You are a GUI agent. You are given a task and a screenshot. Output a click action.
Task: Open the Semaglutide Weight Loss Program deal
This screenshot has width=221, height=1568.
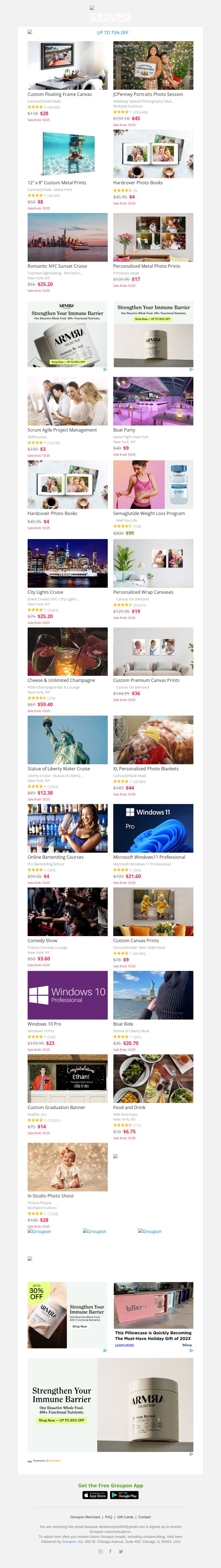pos(153,485)
